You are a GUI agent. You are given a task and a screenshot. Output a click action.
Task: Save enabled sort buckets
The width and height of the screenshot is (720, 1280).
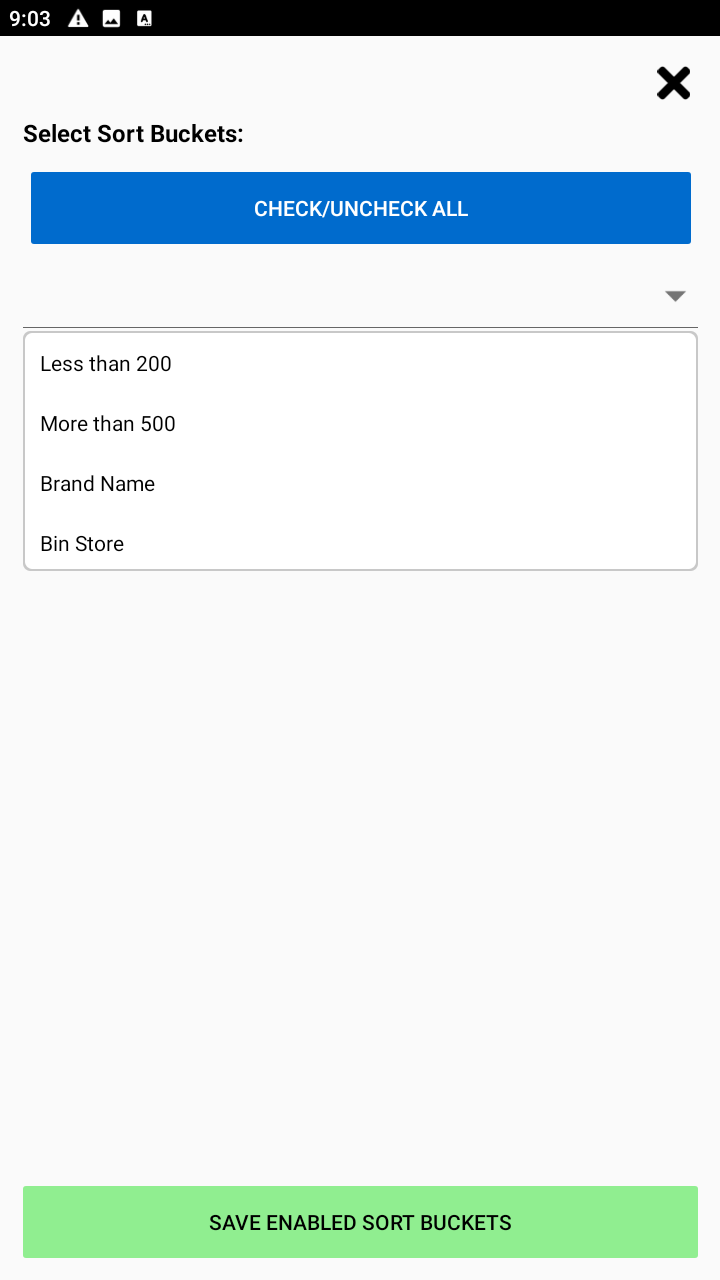tap(360, 1222)
